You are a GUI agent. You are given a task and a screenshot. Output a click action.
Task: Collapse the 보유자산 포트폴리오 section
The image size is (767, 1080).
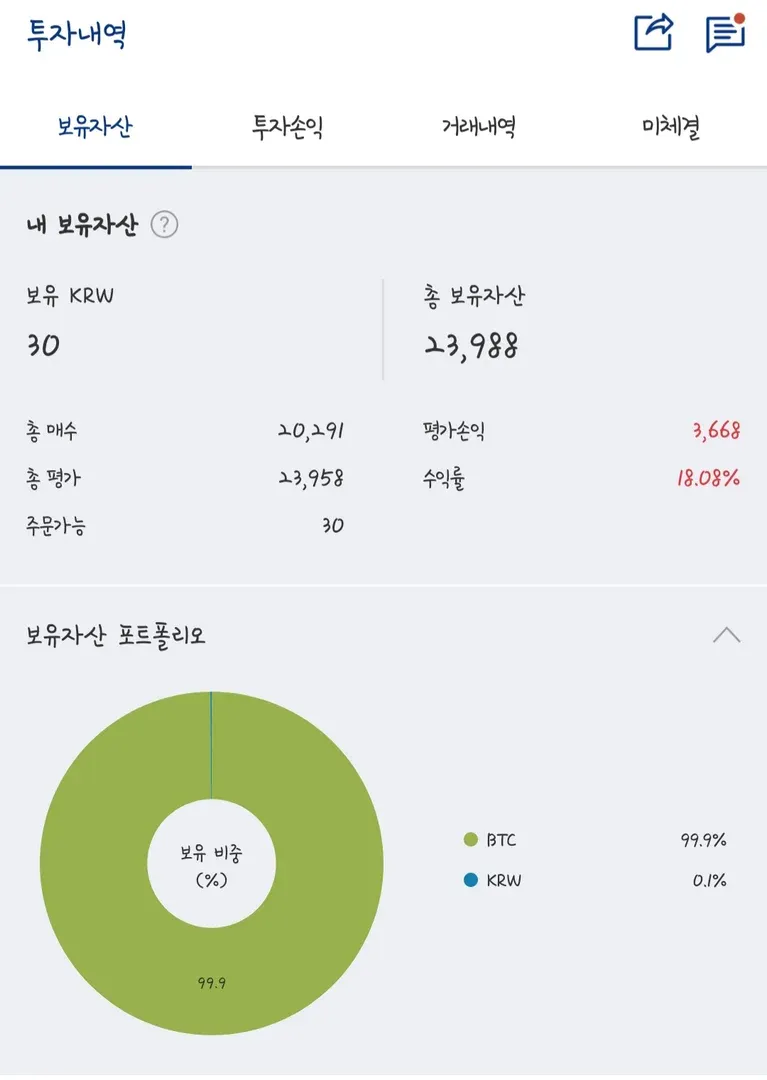tap(726, 635)
